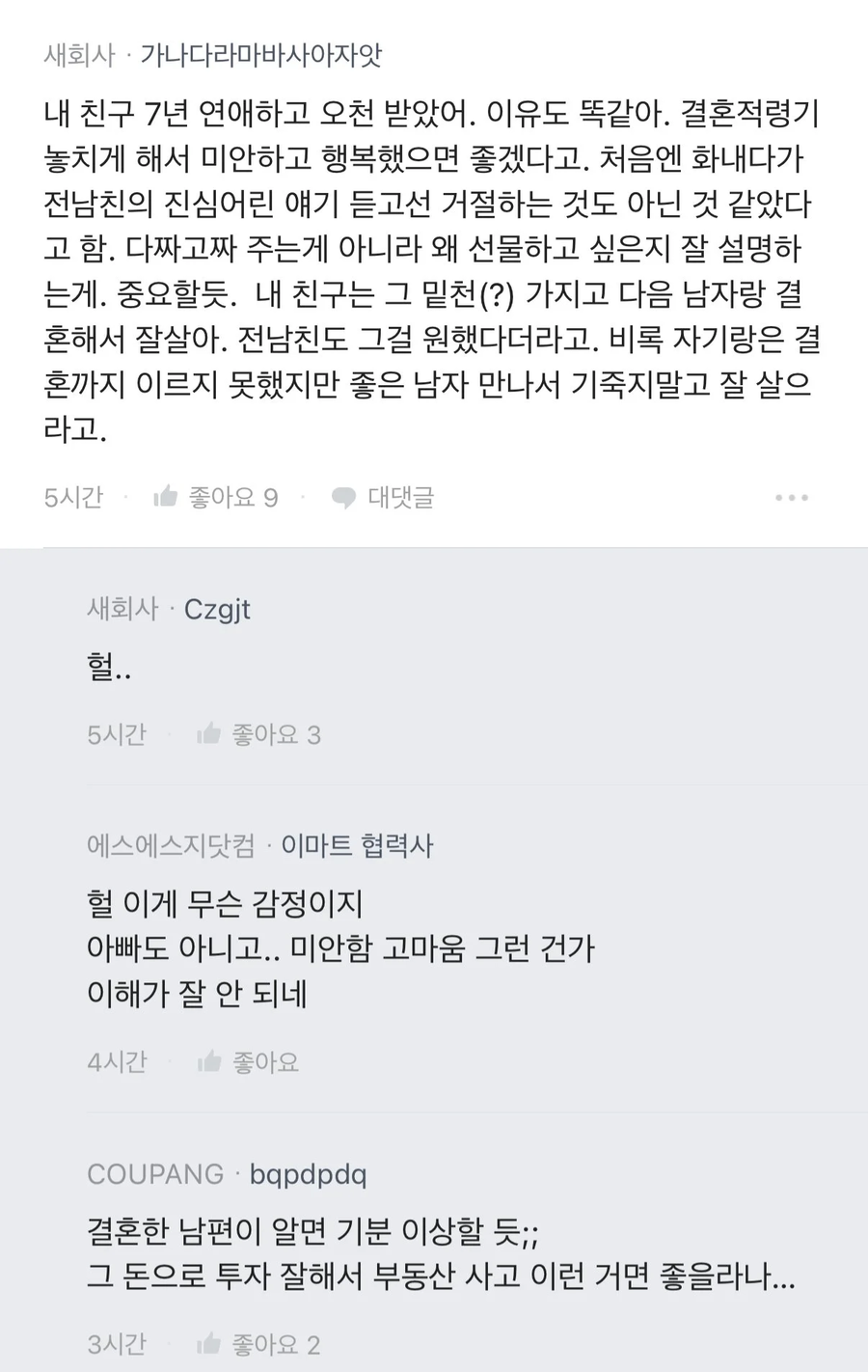
Task: Tap the 5시간 timestamp on the main post
Action: 72,496
